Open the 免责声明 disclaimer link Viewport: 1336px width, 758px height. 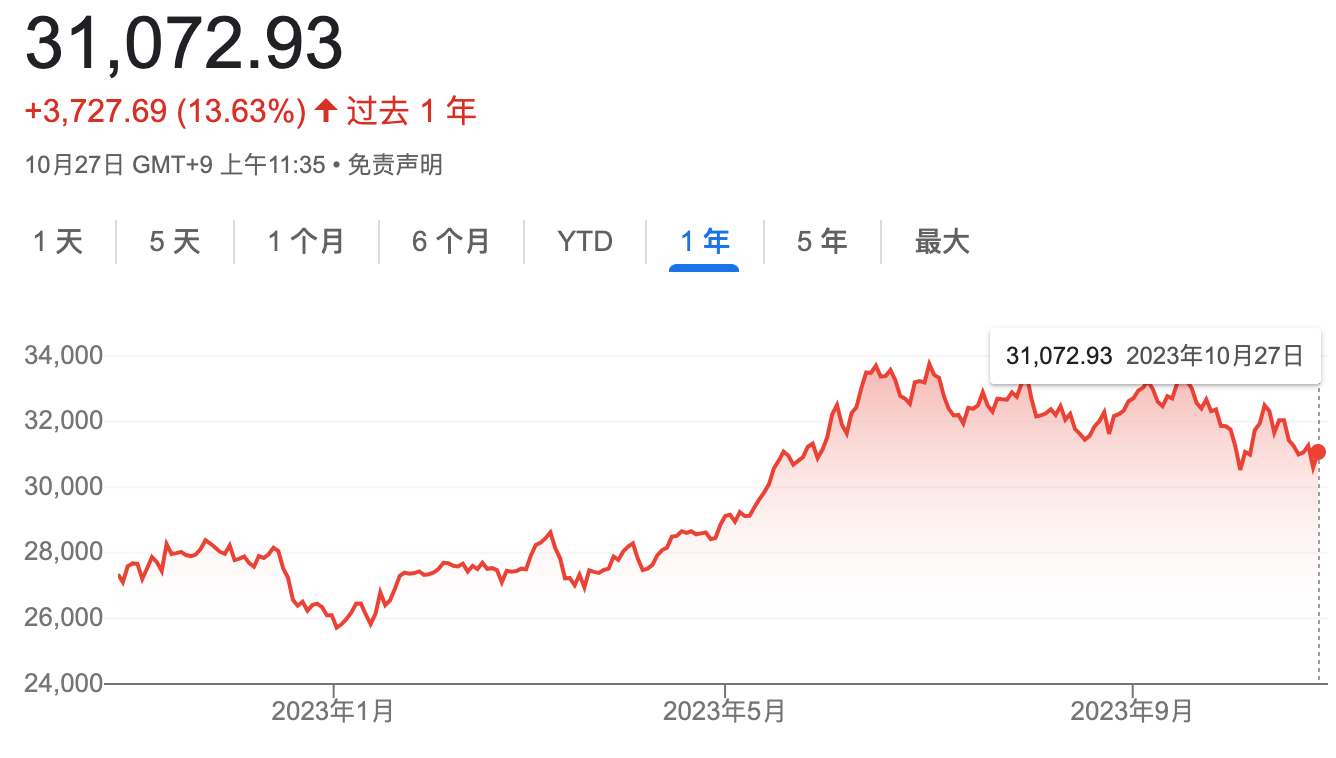point(395,165)
